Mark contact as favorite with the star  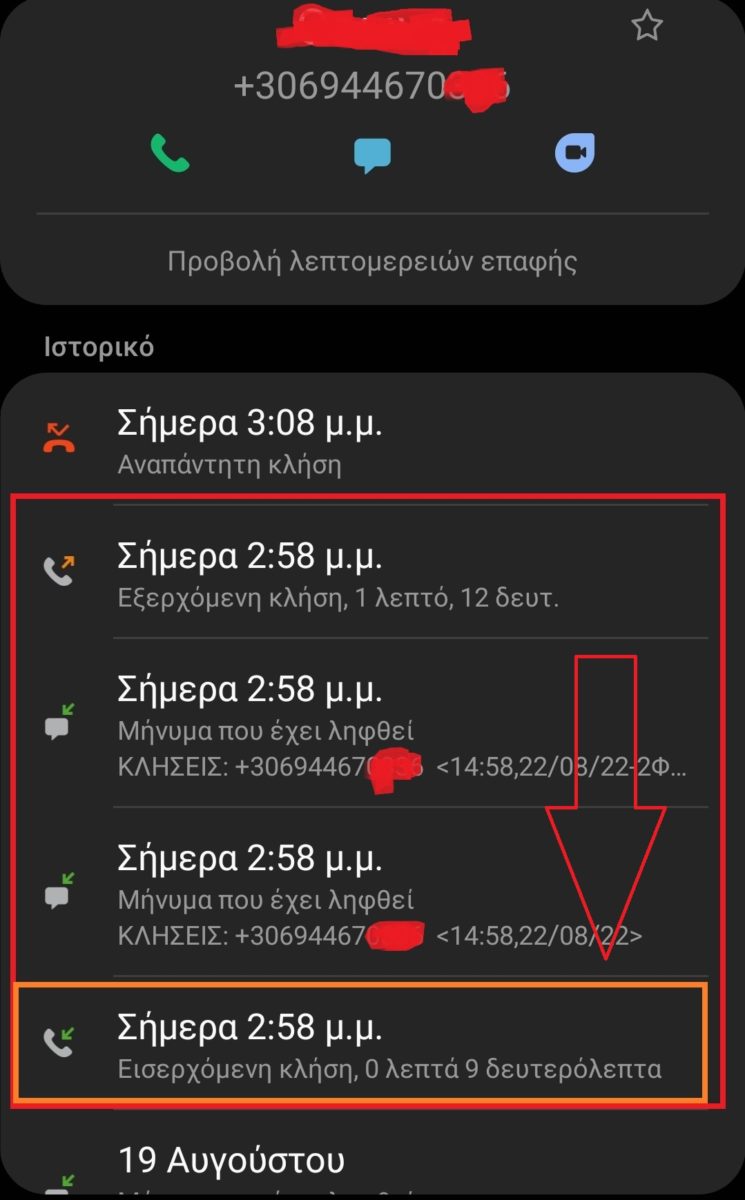pos(647,27)
